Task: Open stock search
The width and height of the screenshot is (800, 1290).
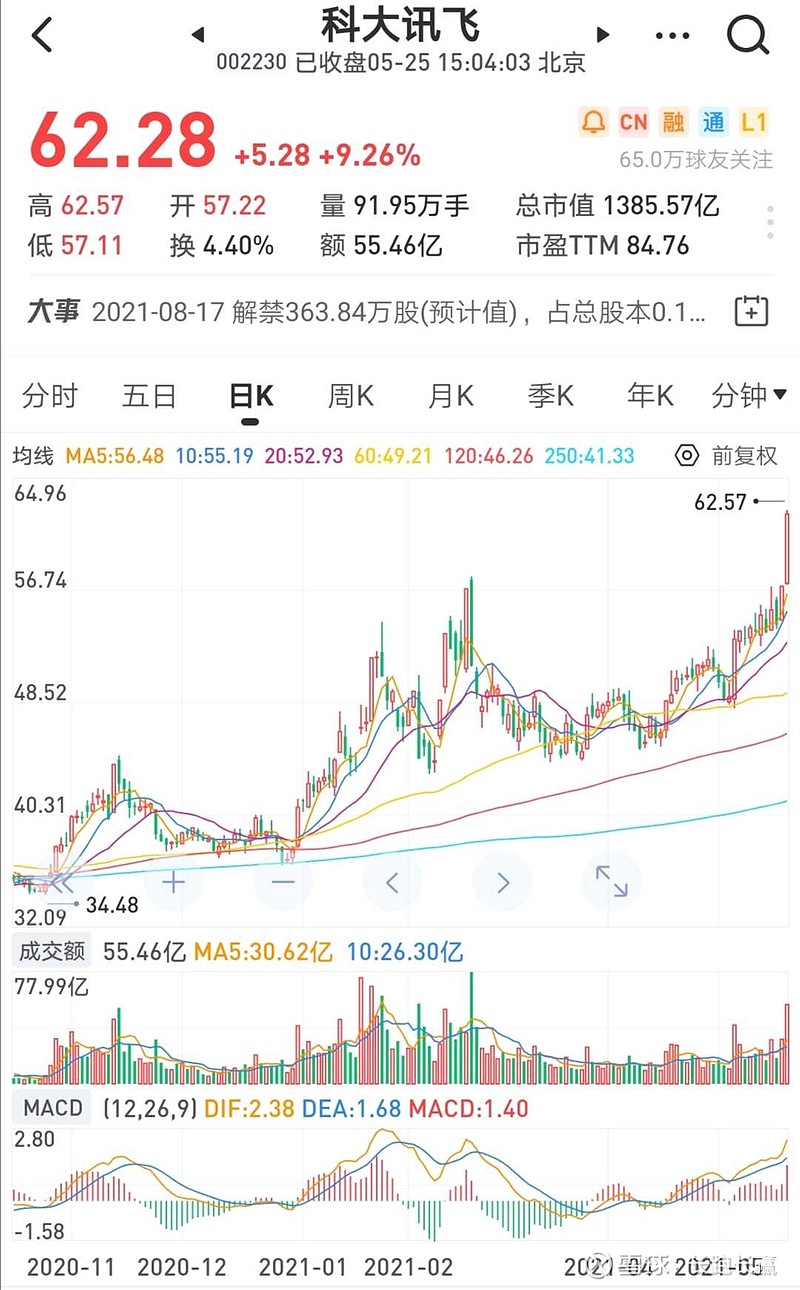Action: coord(746,35)
